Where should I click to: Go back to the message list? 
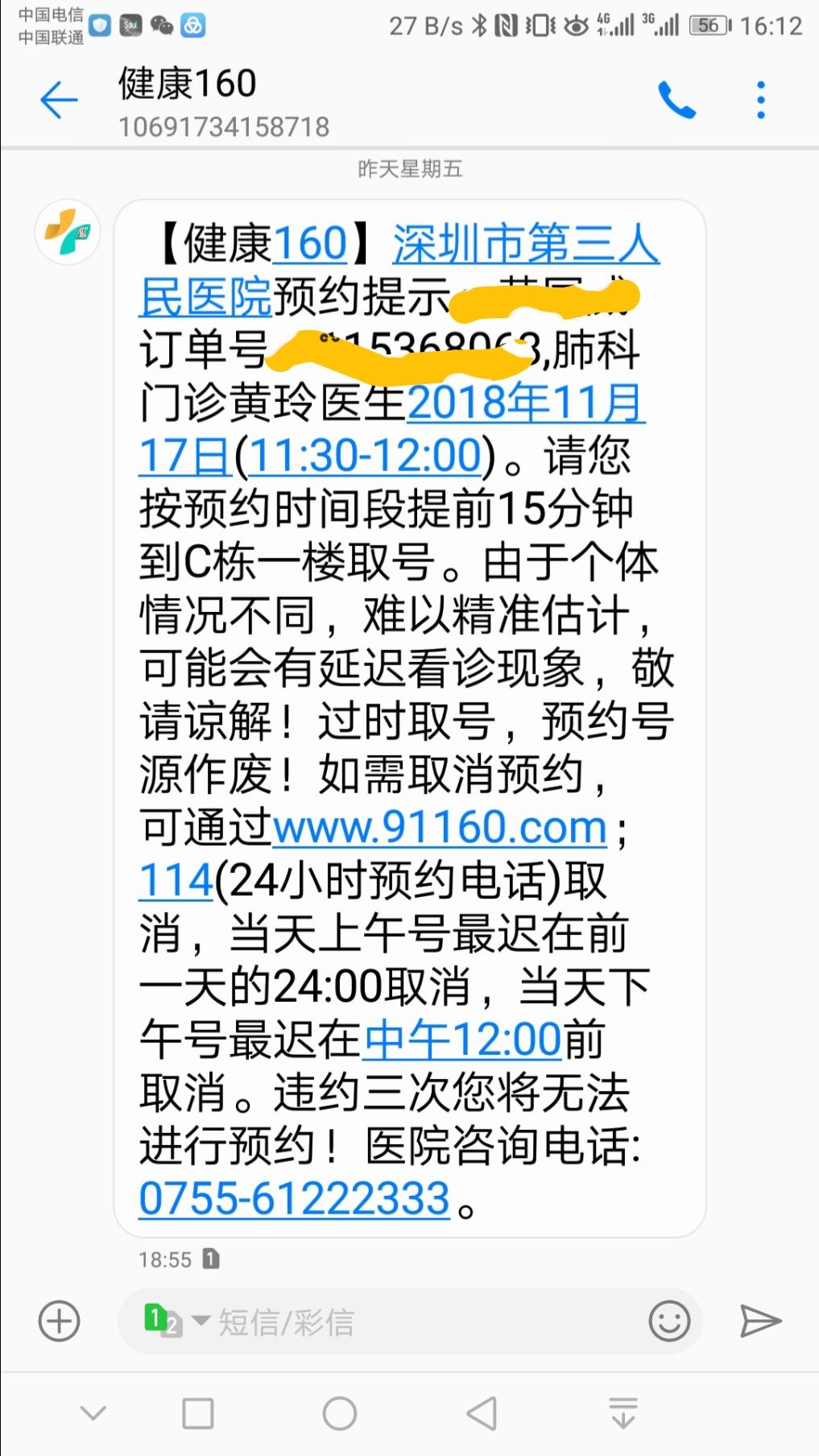pos(59,101)
